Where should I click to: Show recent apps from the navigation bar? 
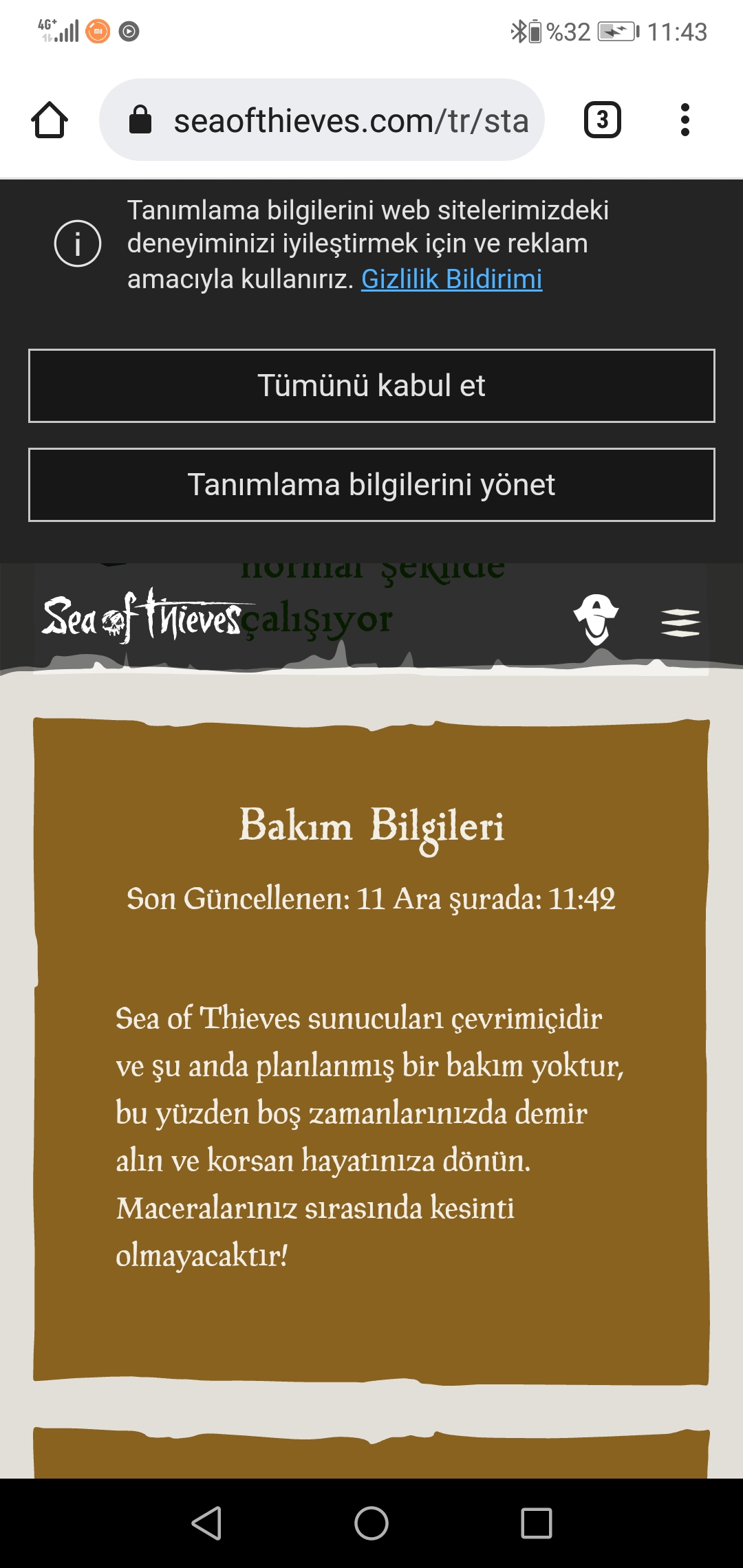click(537, 1523)
